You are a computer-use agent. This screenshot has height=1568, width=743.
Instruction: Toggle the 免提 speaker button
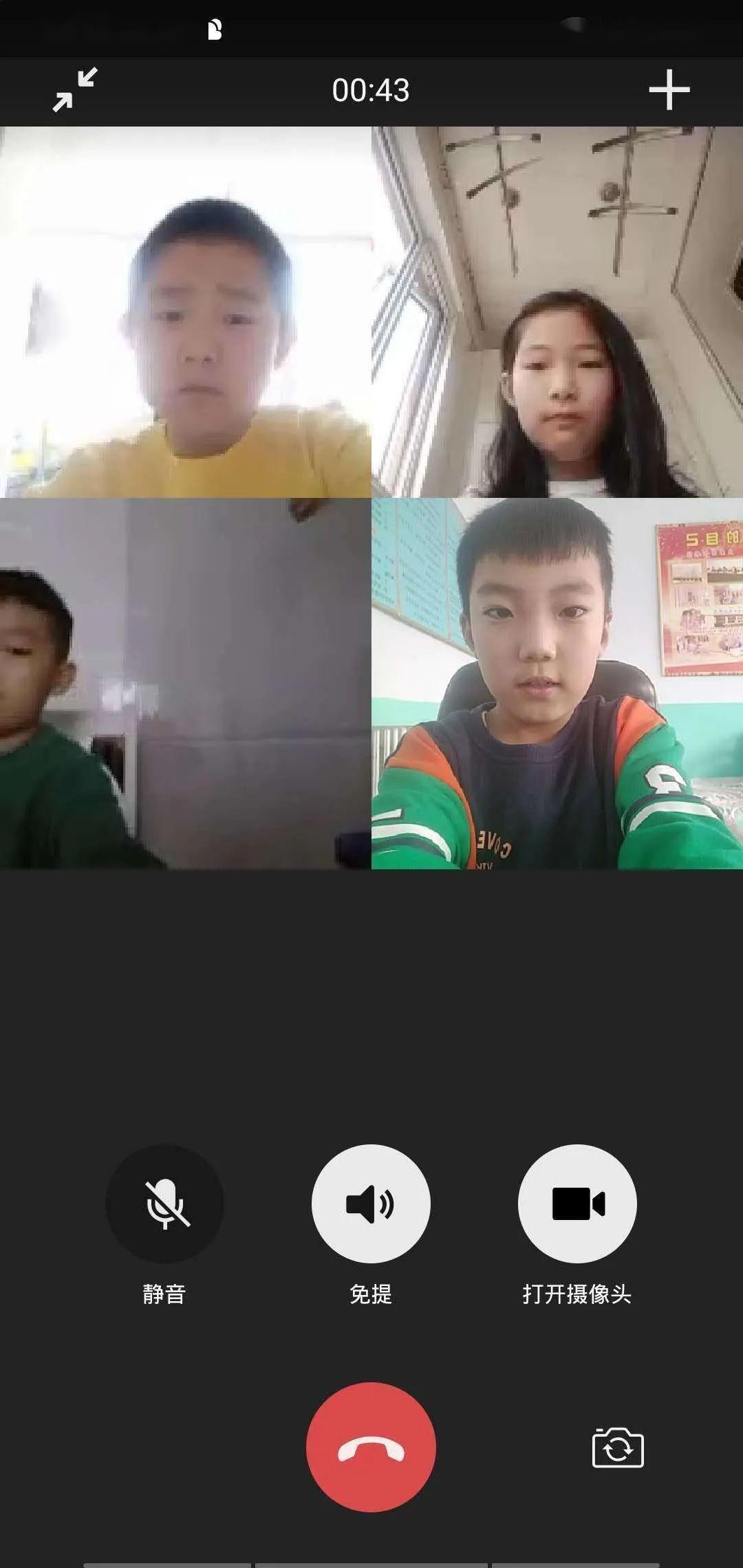371,1204
